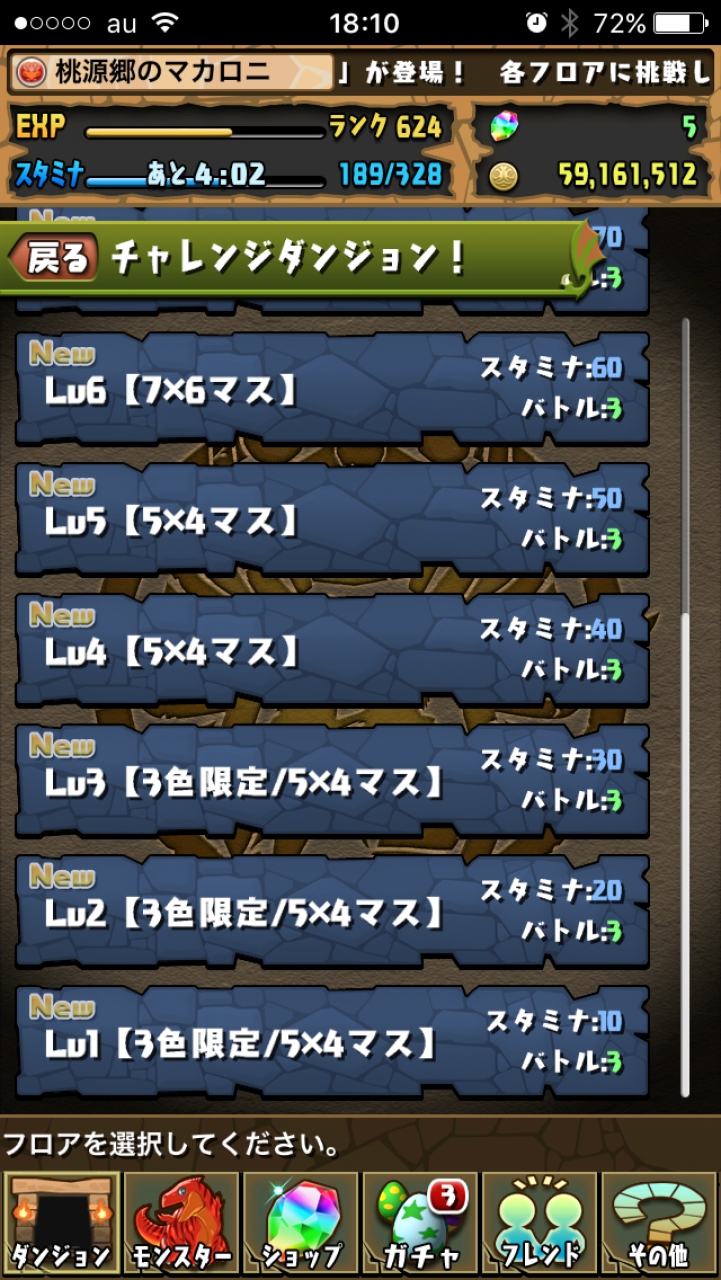Switch to the ダンジョン tab
The image size is (721, 1280).
61,1223
